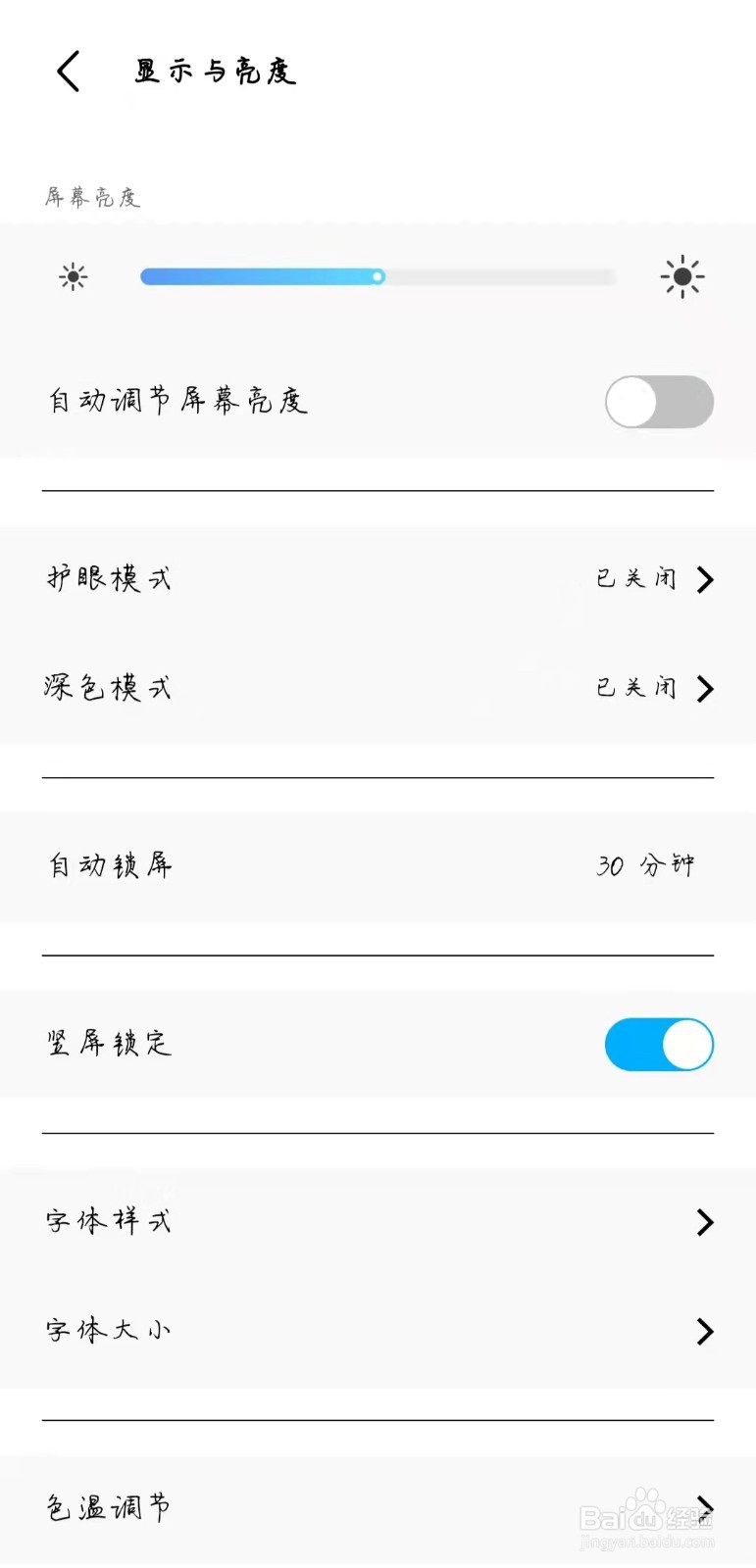Image resolution: width=756 pixels, height=1568 pixels.
Task: Tap the 字体大小 row text
Action: coord(110,1331)
